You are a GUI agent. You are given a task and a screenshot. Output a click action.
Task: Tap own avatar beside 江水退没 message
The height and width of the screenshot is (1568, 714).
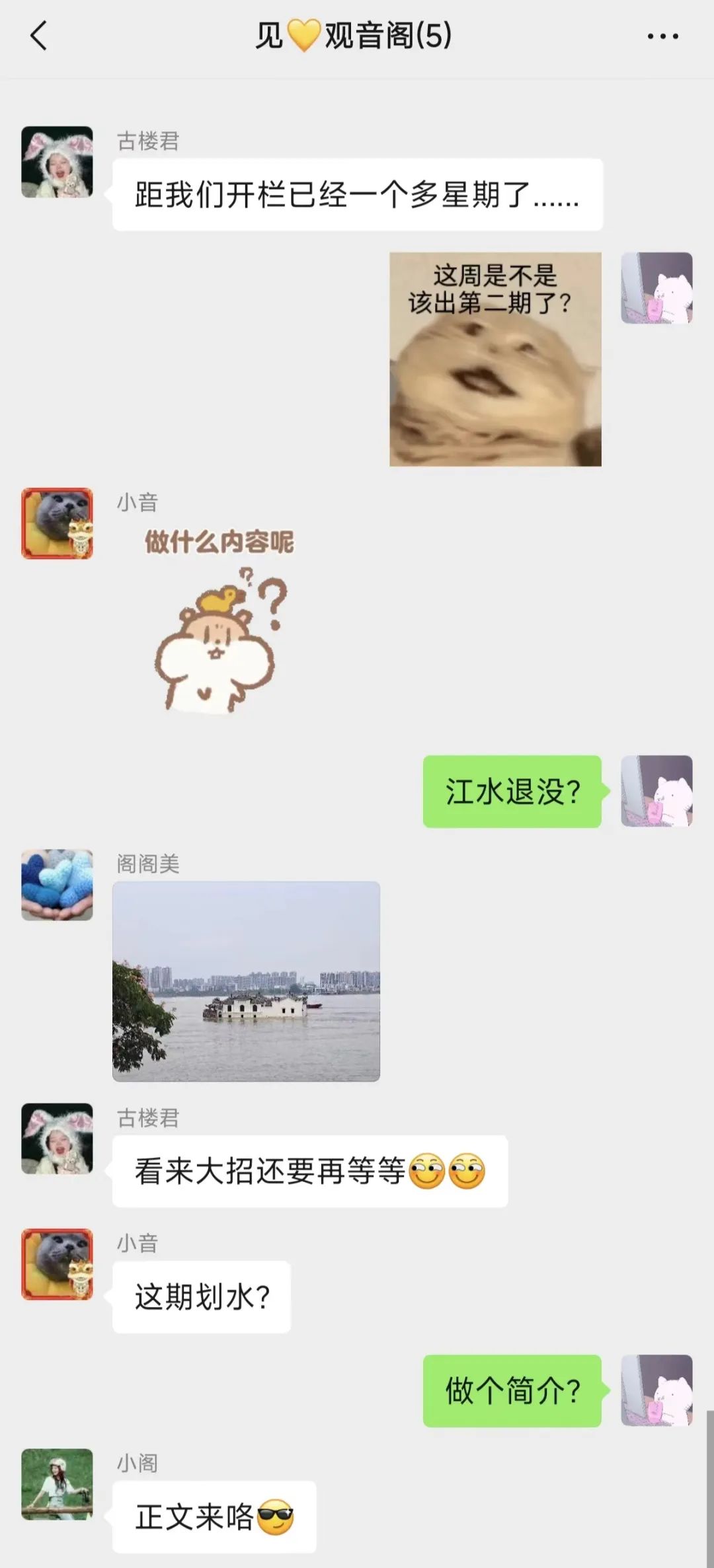pos(656,791)
